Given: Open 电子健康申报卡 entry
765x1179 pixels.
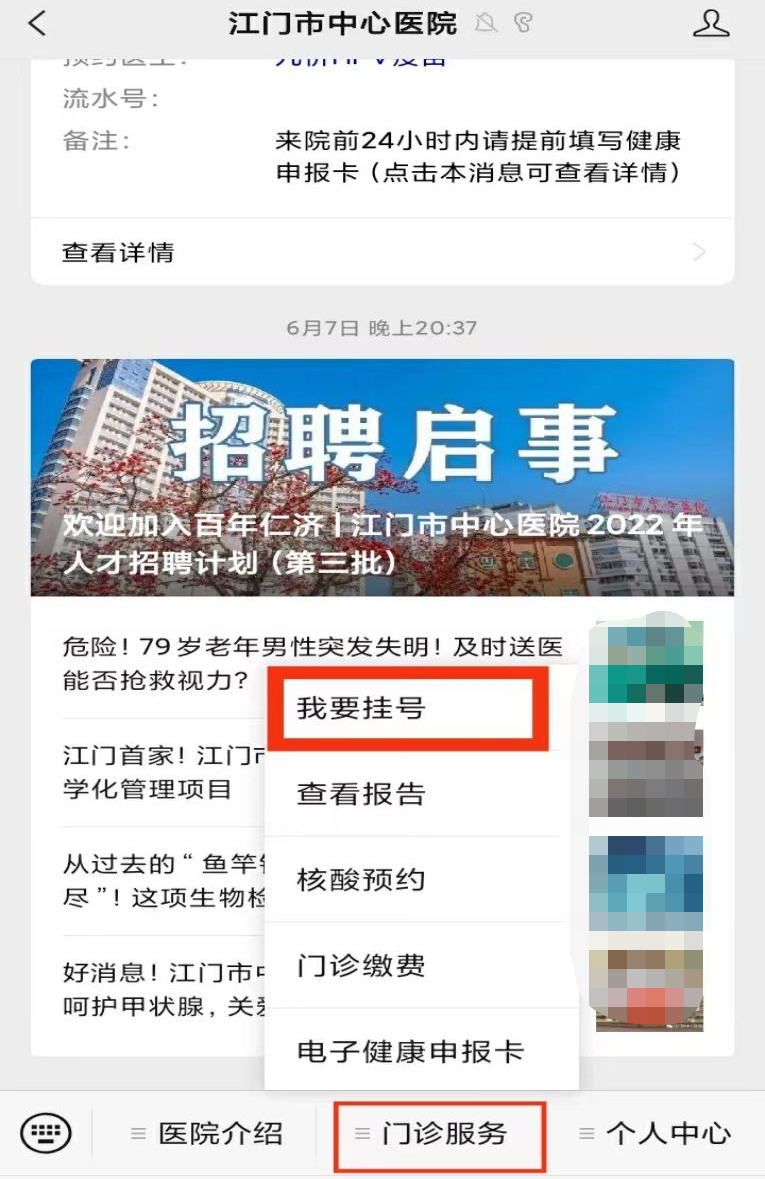Looking at the screenshot, I should click(412, 1052).
